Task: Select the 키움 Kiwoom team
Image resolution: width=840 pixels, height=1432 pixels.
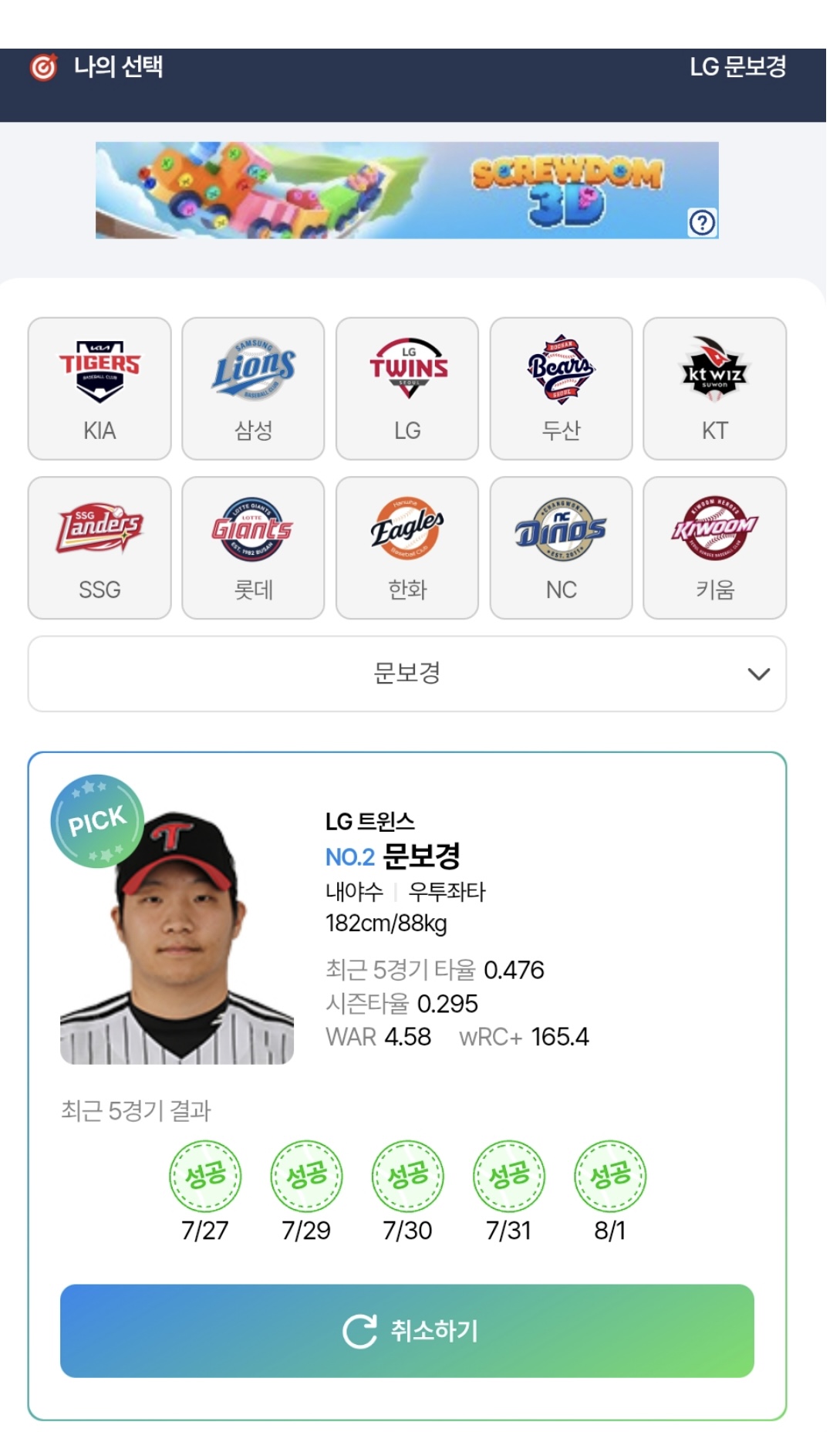Action: click(x=714, y=547)
